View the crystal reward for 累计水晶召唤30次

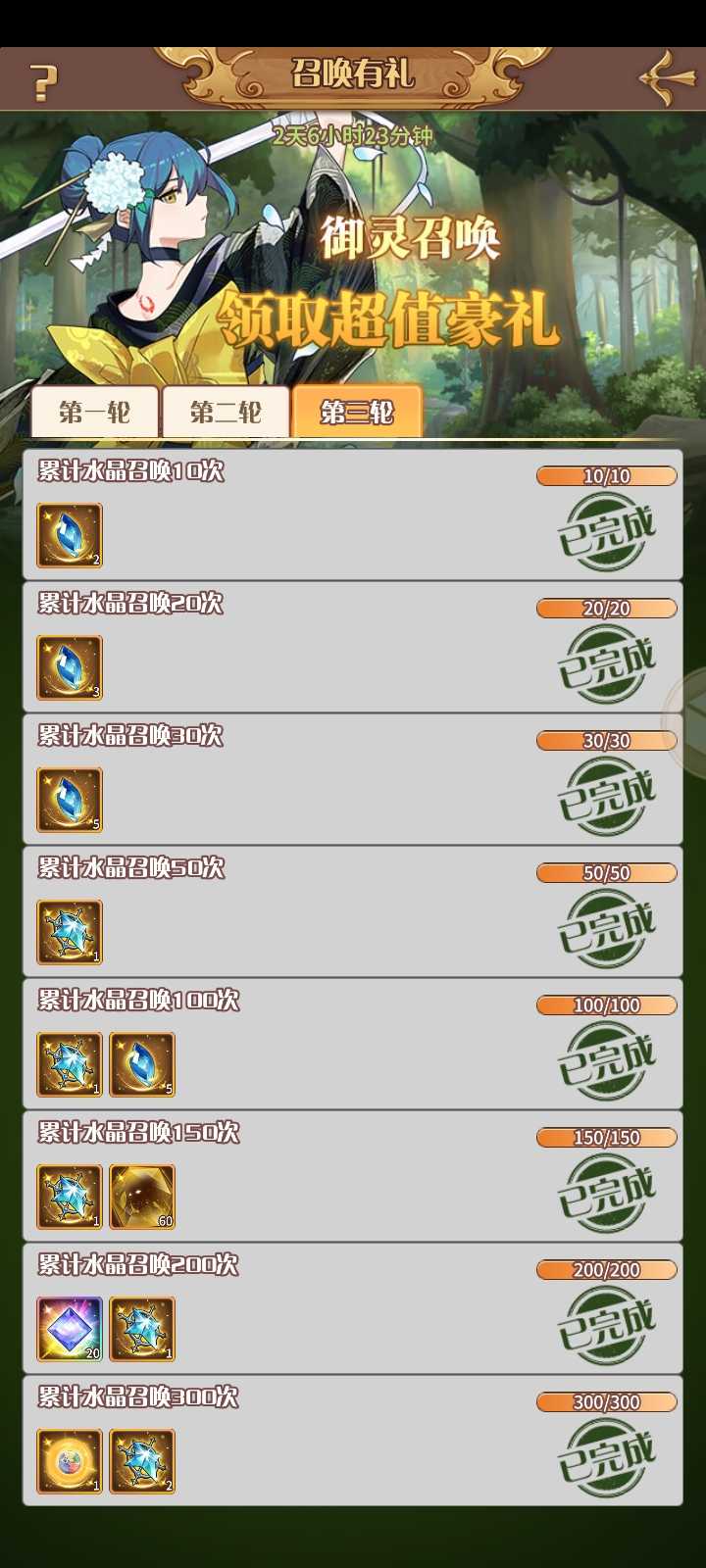pos(70,800)
